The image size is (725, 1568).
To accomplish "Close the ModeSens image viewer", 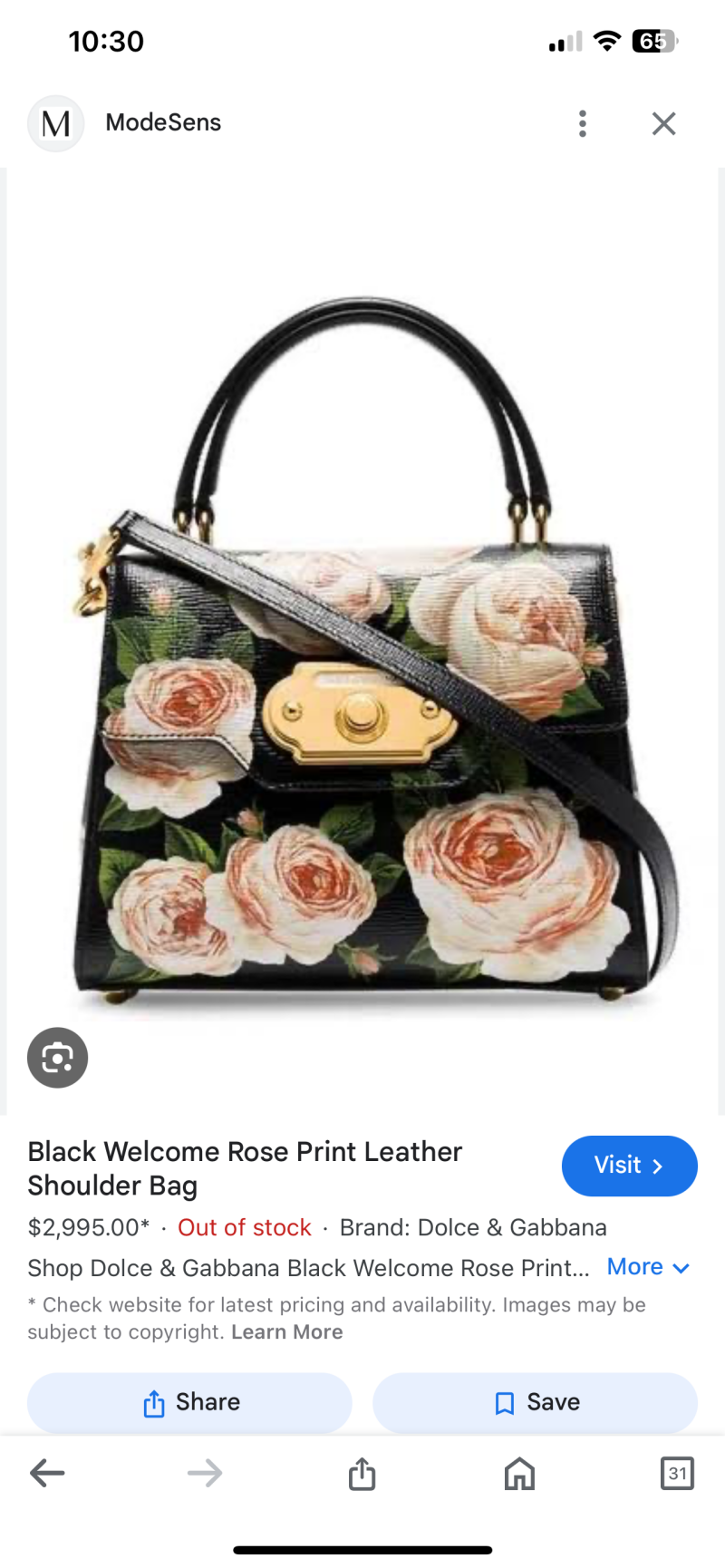I will (663, 124).
